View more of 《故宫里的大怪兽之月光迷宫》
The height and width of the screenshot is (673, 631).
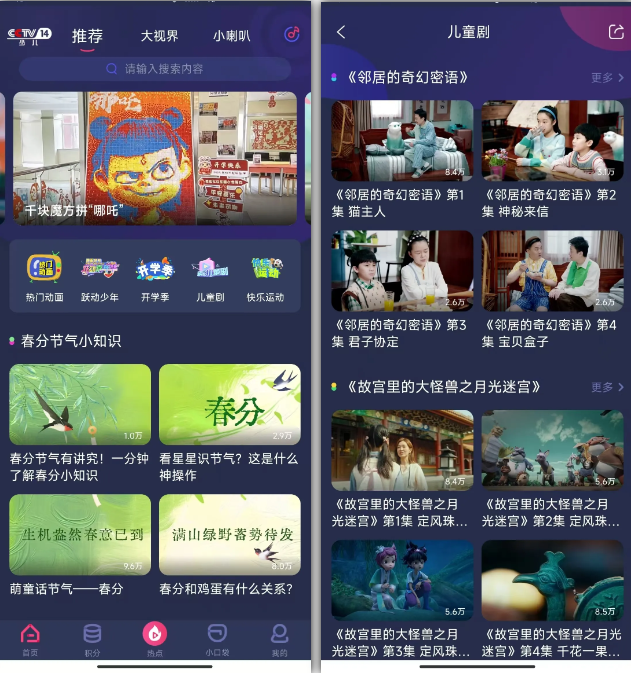coord(607,387)
